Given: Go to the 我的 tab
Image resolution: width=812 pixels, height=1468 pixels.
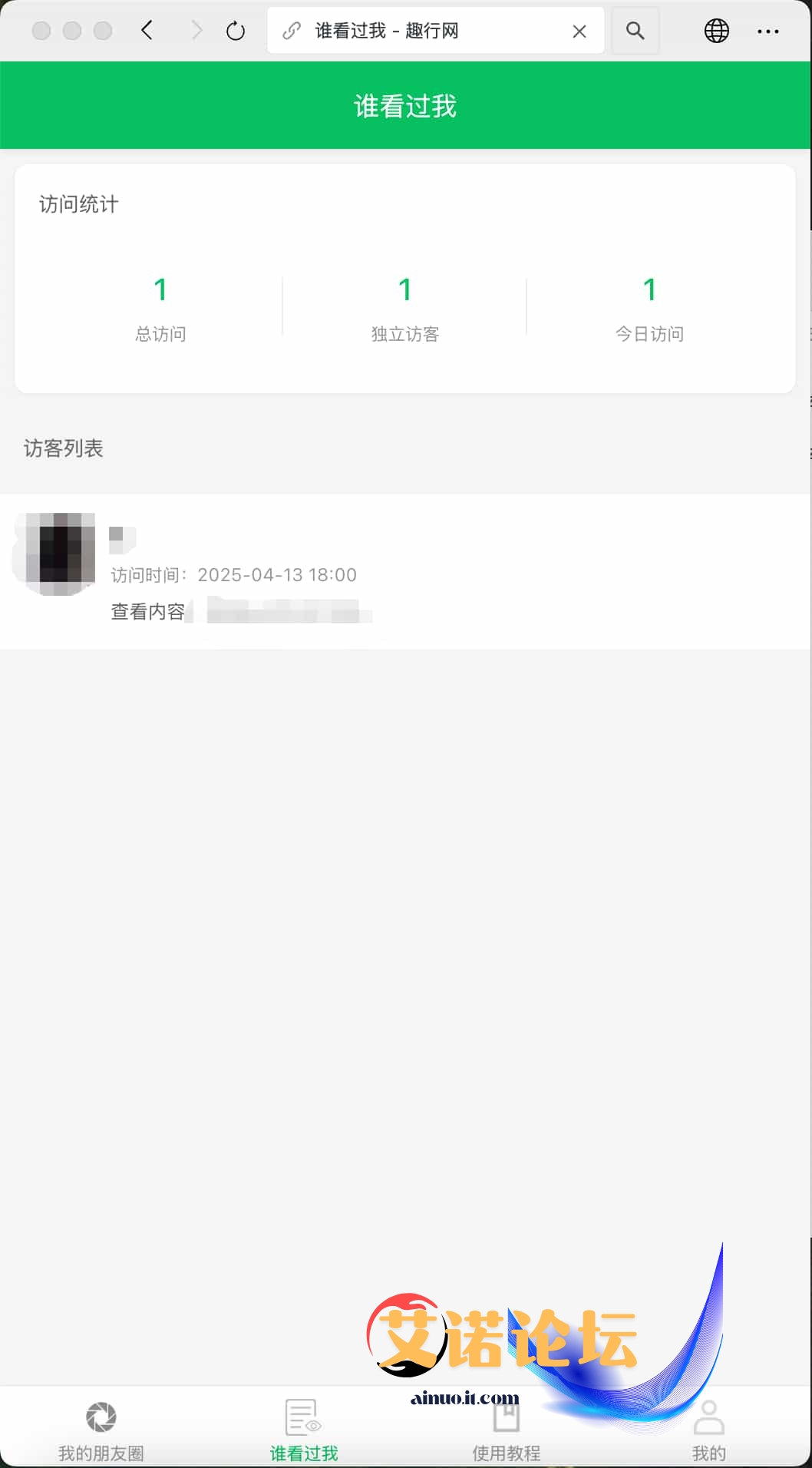Looking at the screenshot, I should click(x=708, y=1430).
